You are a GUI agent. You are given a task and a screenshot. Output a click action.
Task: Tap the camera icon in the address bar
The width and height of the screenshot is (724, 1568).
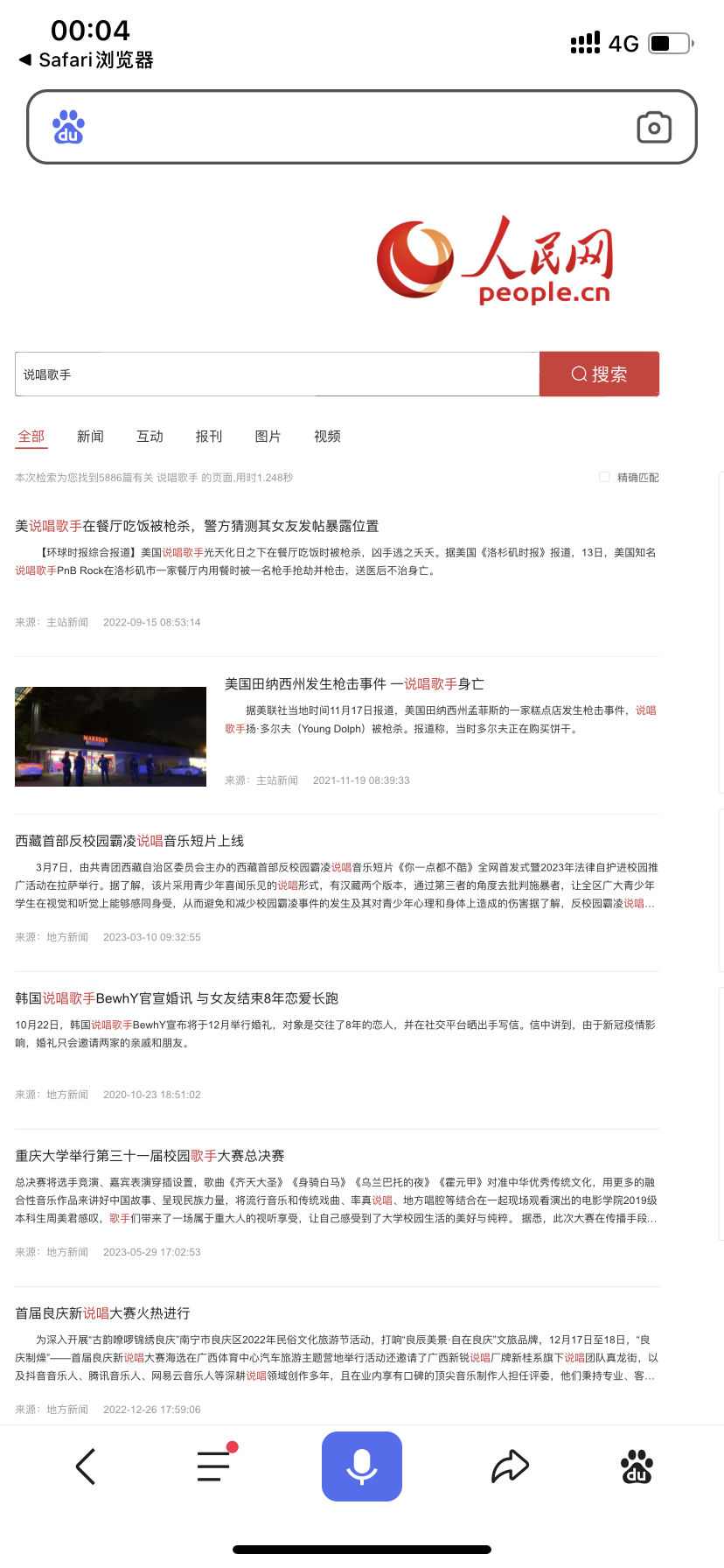pyautogui.click(x=654, y=128)
